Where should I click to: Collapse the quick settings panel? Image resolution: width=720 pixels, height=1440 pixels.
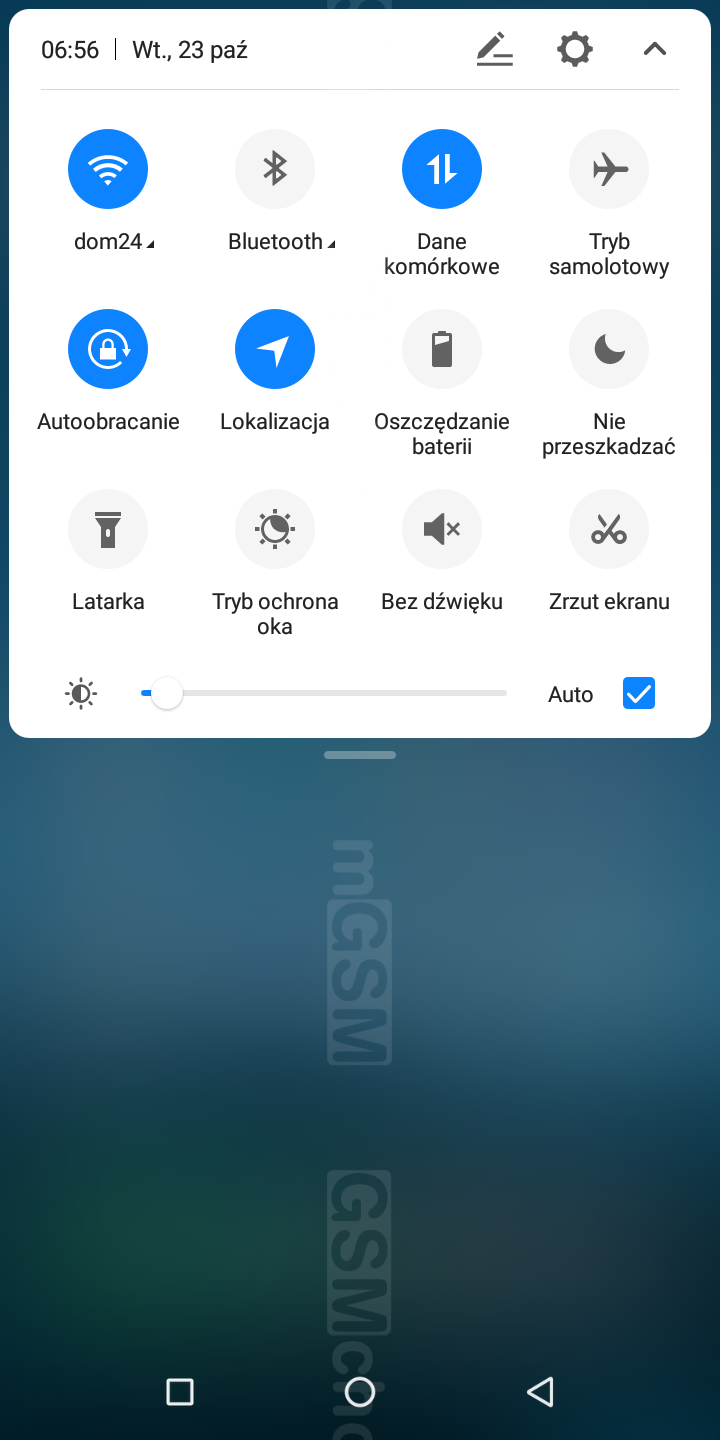point(654,49)
